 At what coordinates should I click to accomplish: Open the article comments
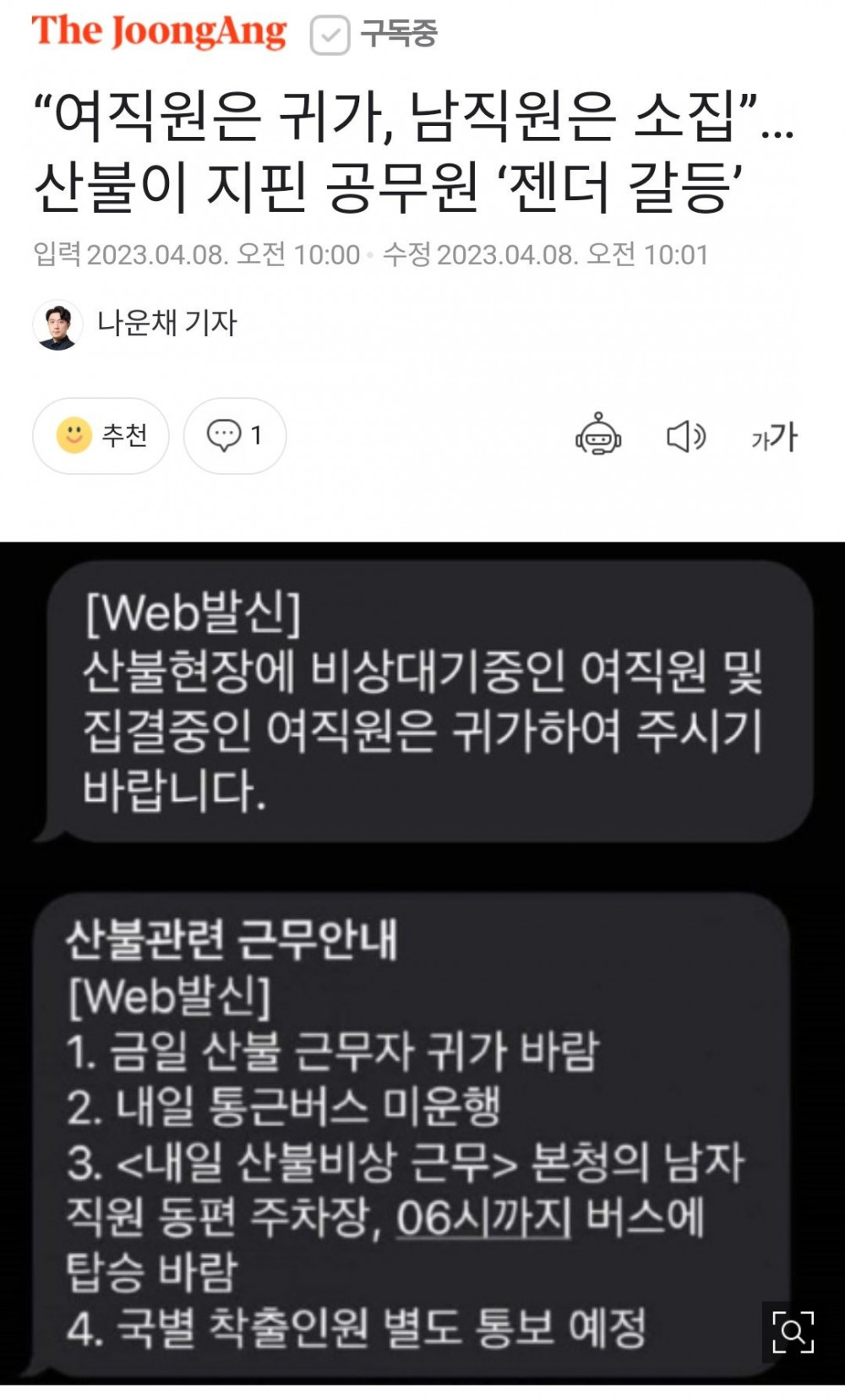point(235,435)
